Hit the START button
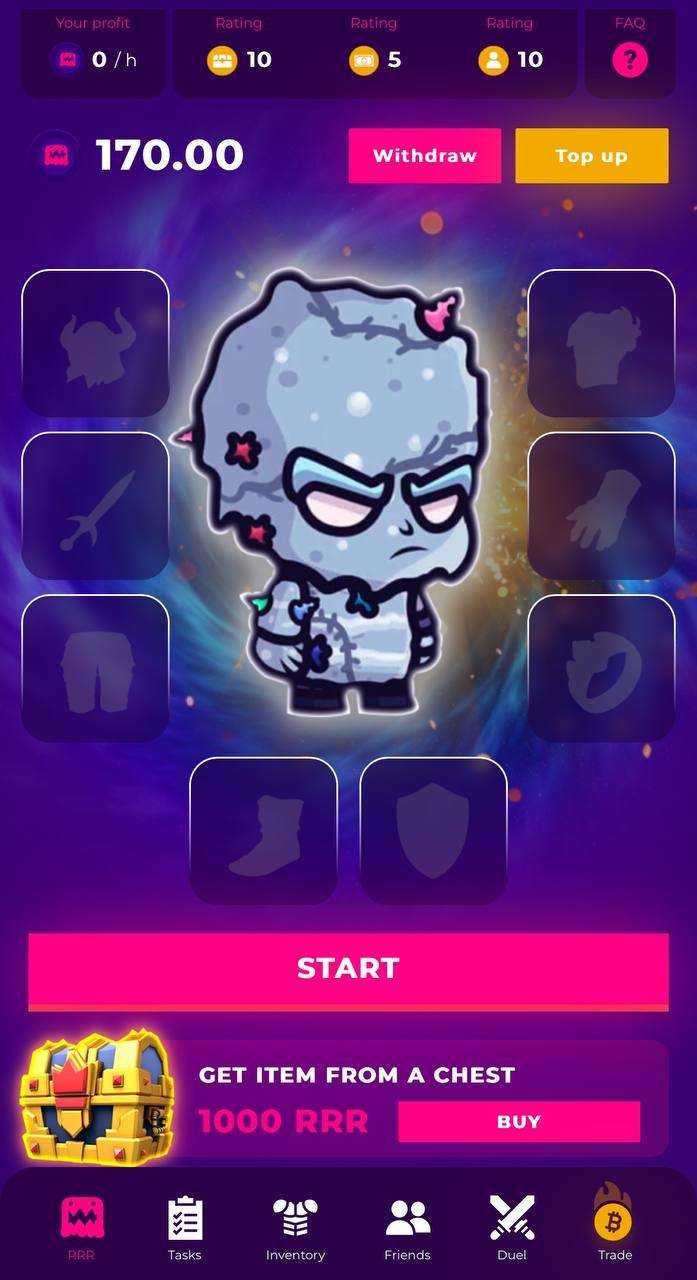 tap(348, 968)
